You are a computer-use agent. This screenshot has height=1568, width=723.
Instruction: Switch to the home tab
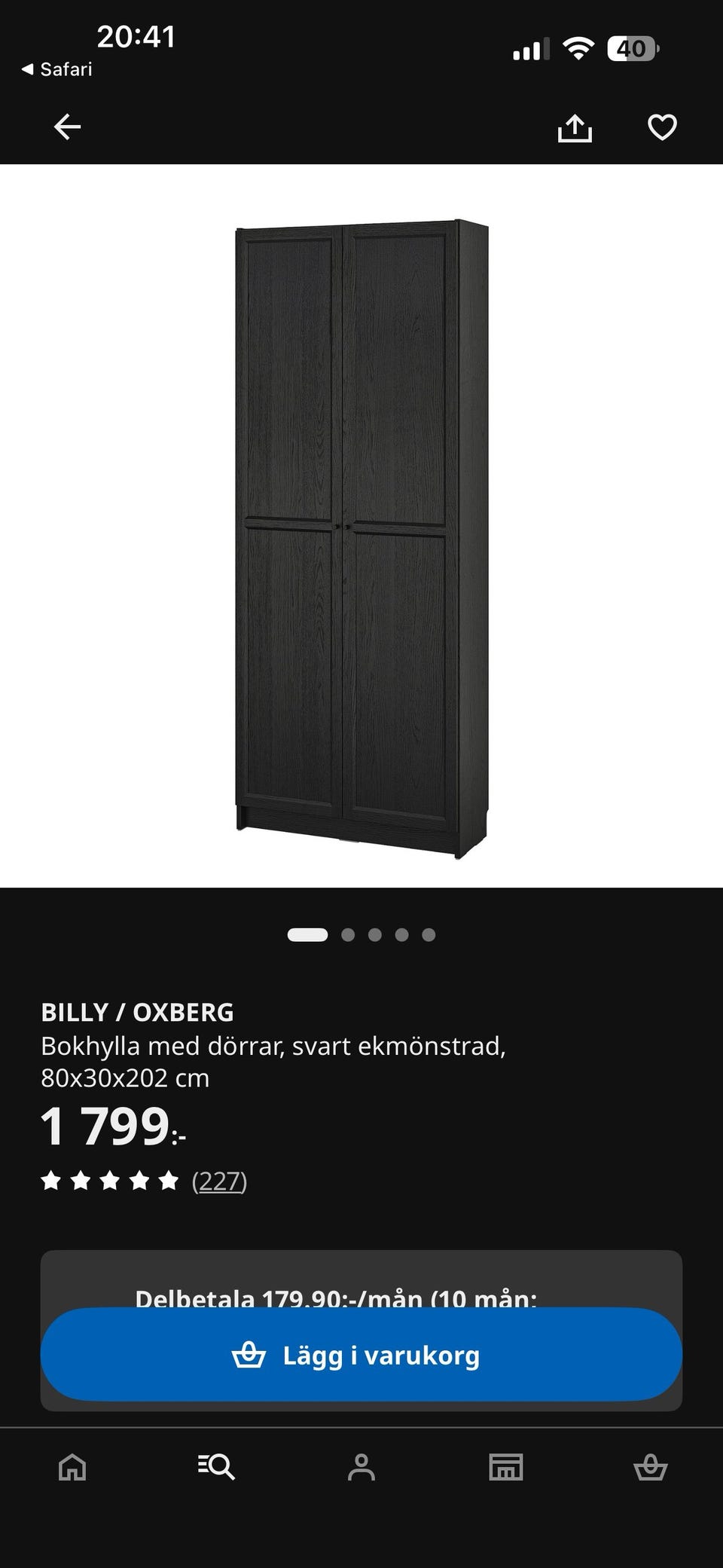[x=72, y=1467]
